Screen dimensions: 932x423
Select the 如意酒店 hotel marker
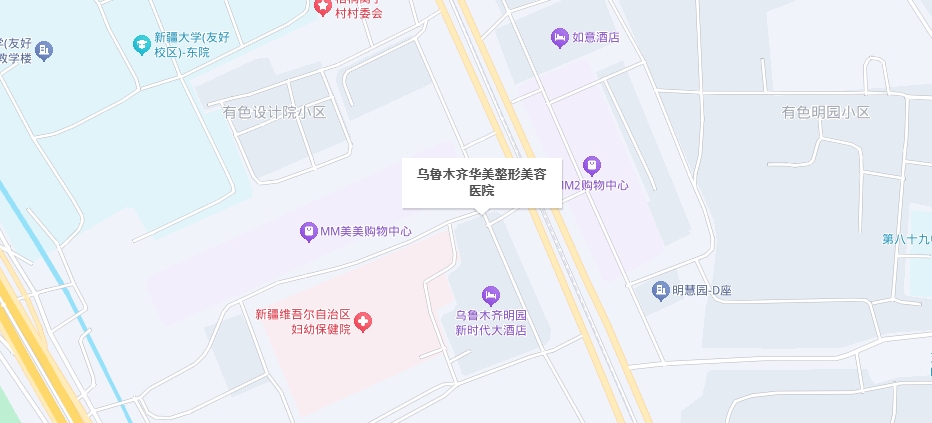[559, 38]
